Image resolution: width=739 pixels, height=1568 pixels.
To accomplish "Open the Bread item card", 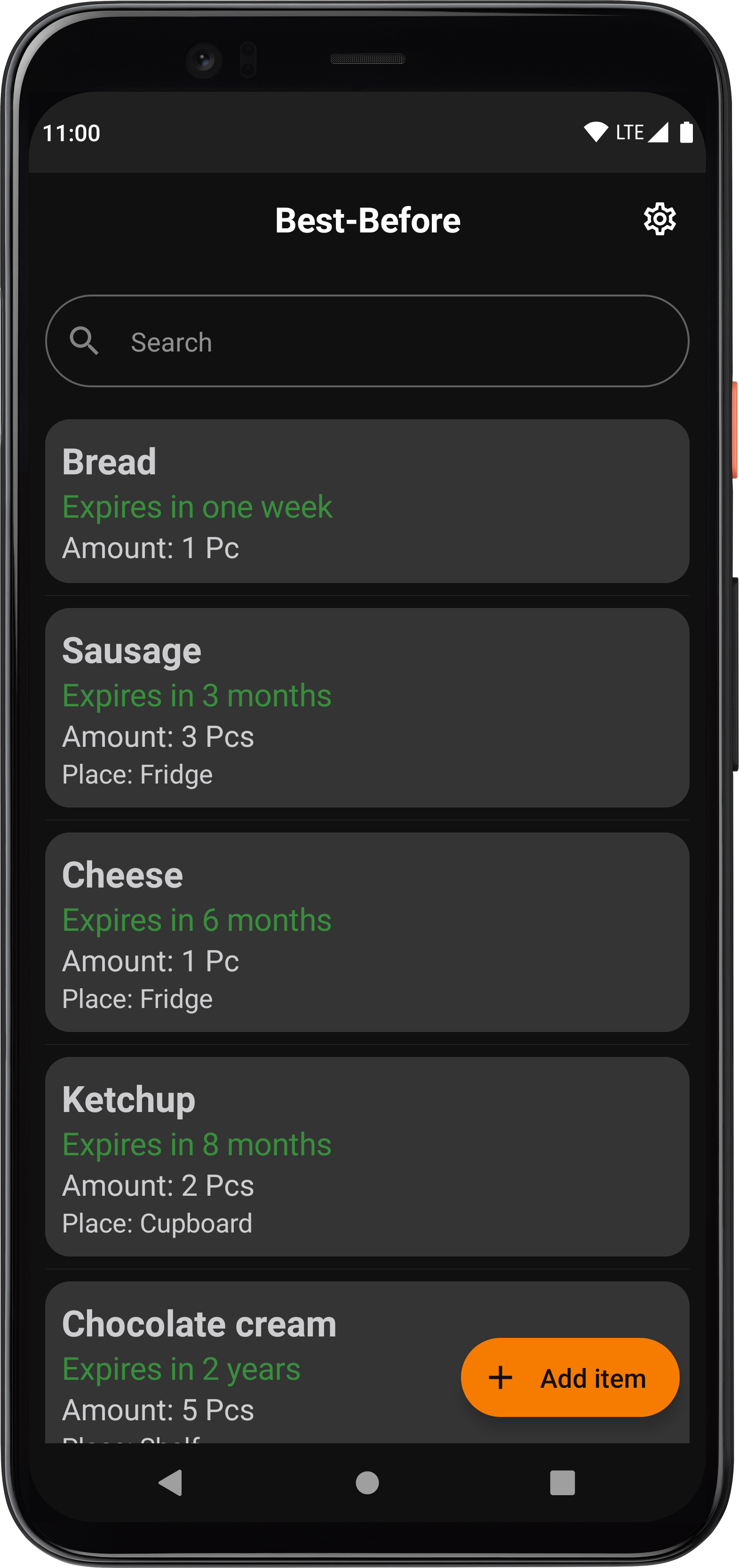I will pos(367,501).
